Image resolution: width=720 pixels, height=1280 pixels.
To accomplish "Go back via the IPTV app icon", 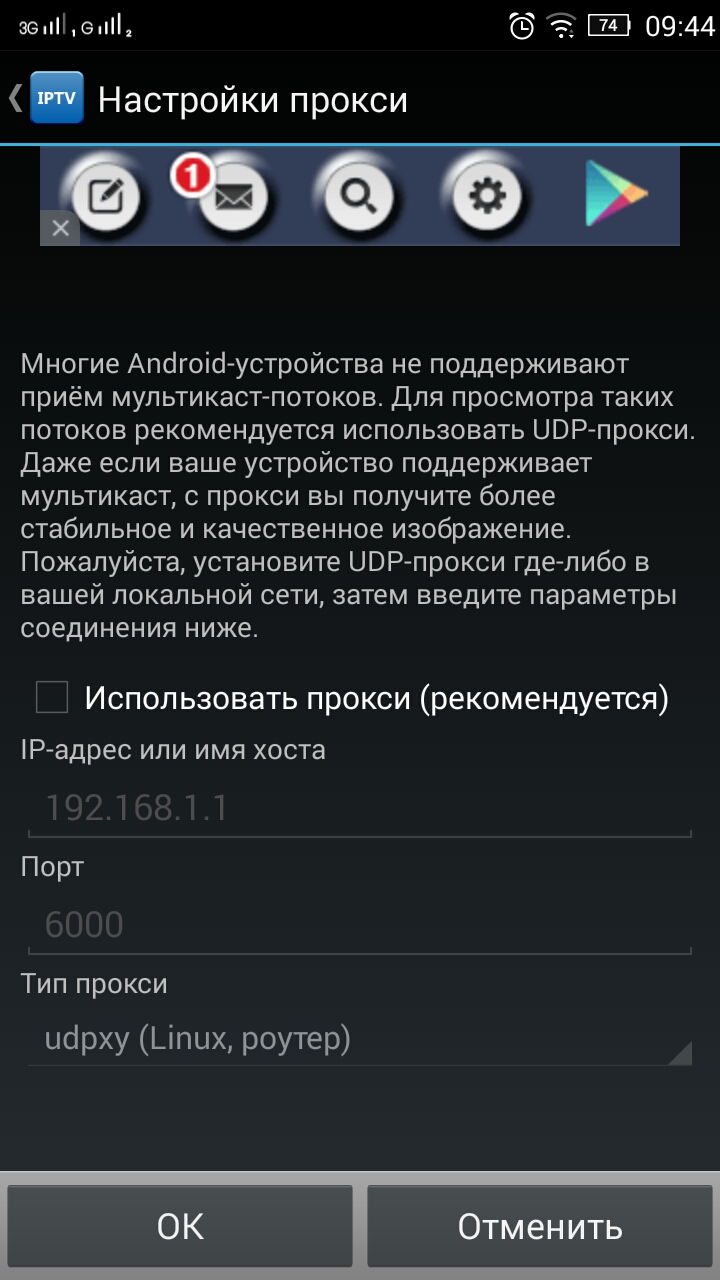I will click(55, 98).
